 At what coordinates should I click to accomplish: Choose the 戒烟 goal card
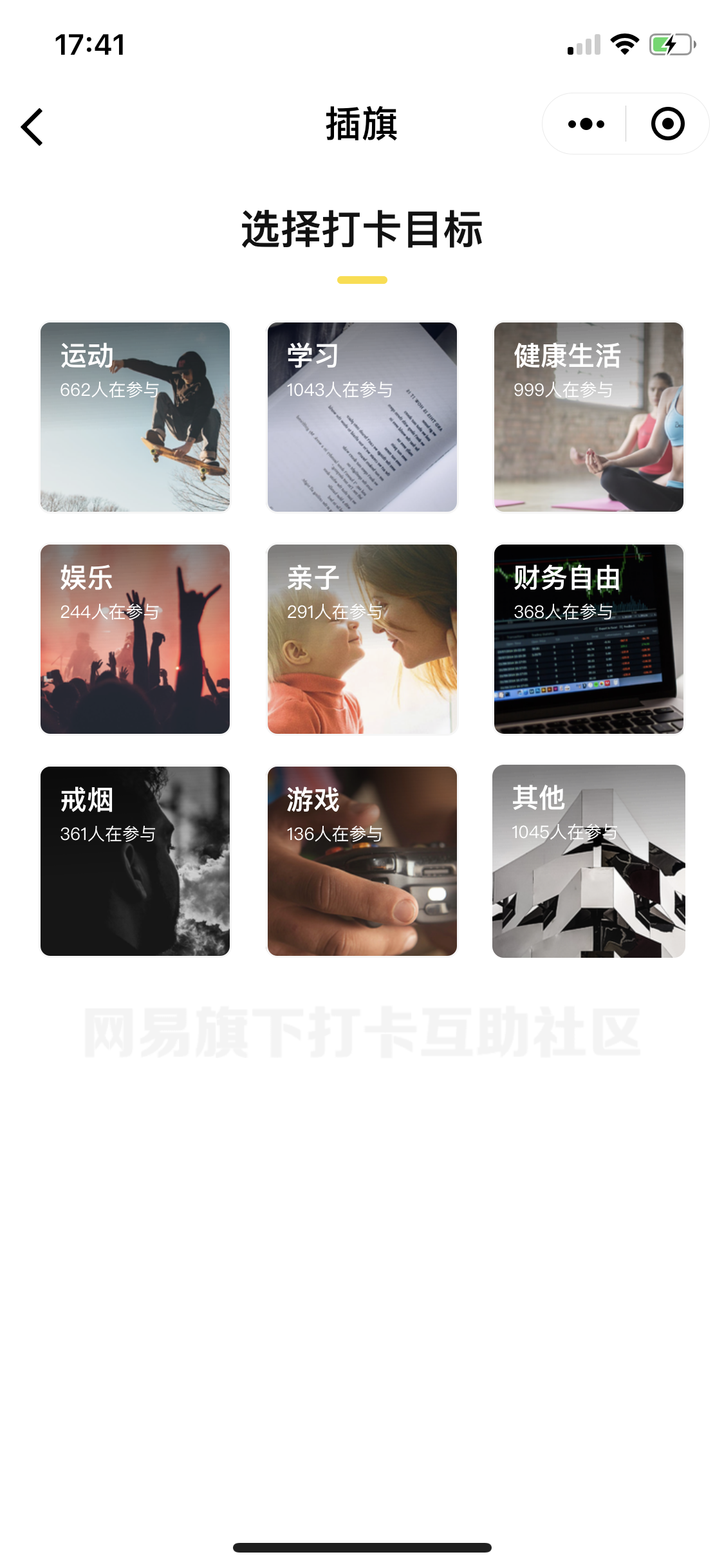135,861
